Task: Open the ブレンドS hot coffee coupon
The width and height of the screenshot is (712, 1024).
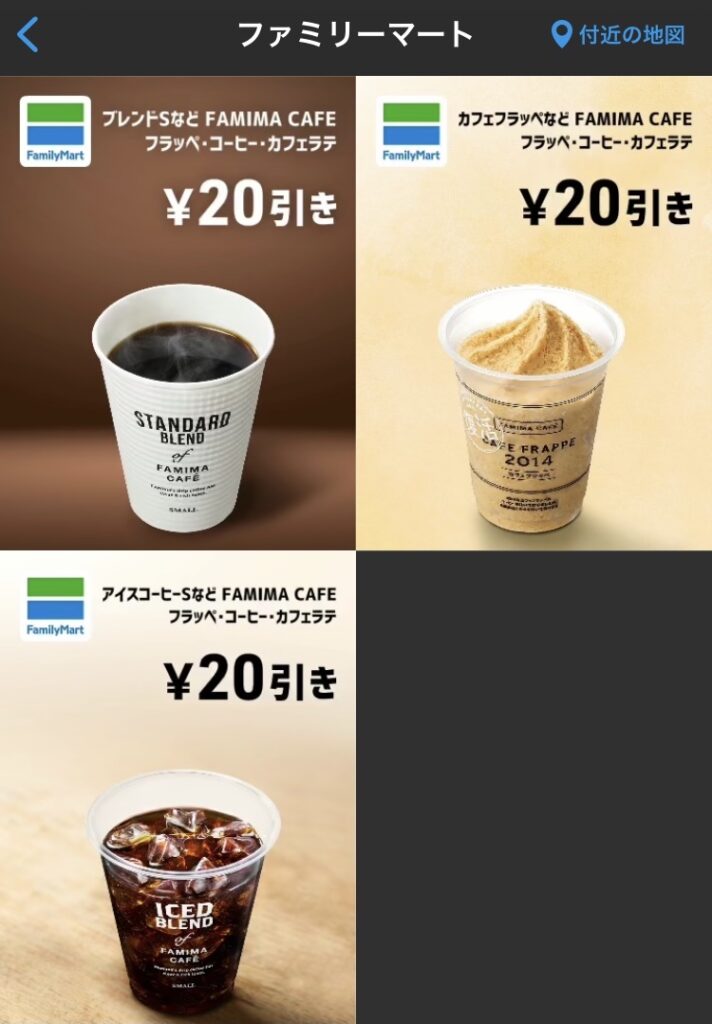Action: 178,313
